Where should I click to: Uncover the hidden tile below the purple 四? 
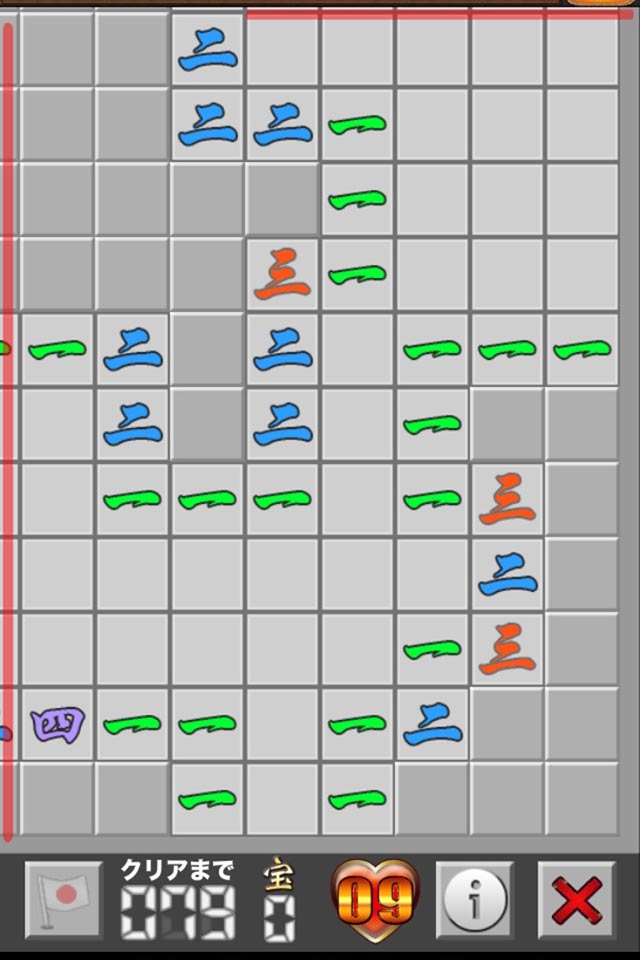click(x=57, y=799)
